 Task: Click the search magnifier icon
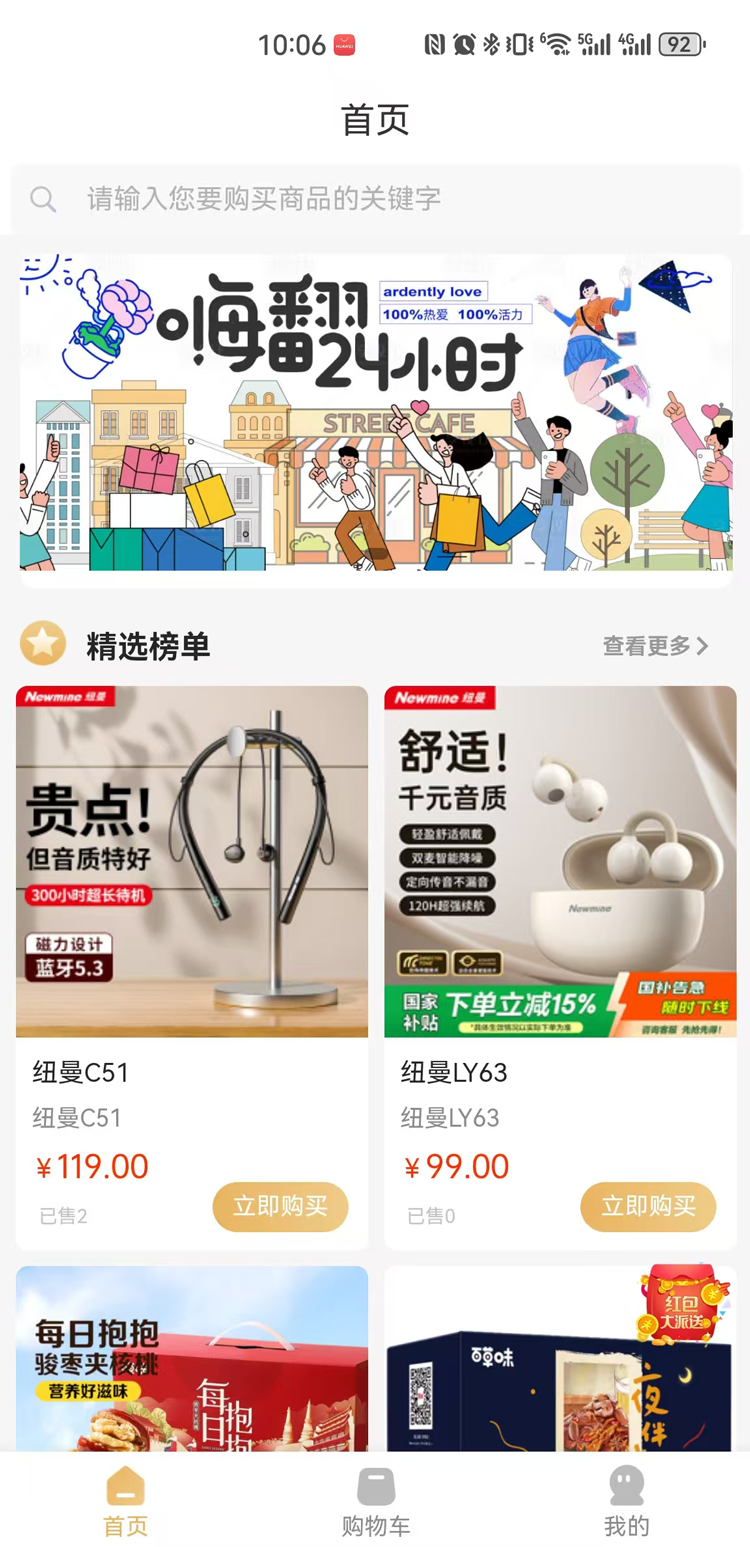coord(43,199)
